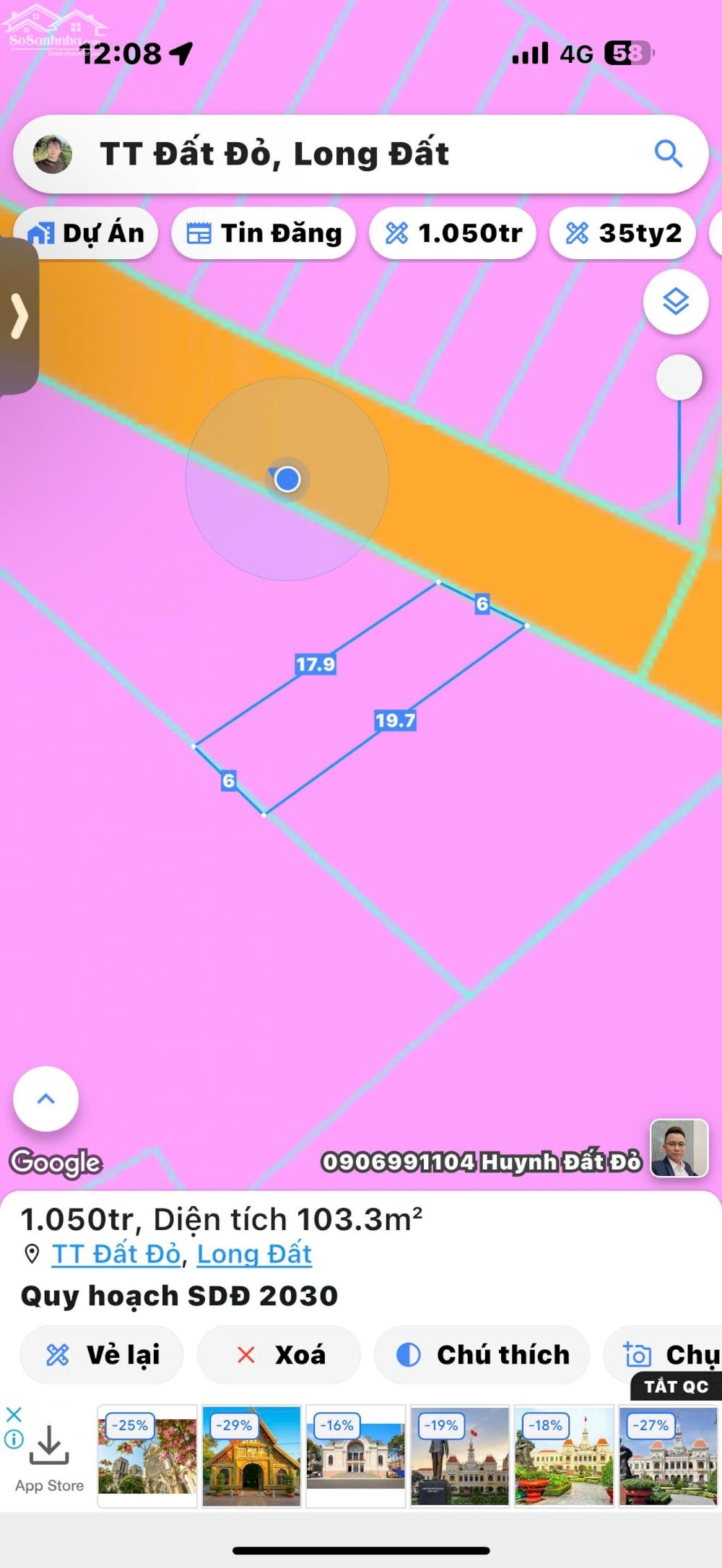Open the profile avatar in search bar

coord(53,154)
